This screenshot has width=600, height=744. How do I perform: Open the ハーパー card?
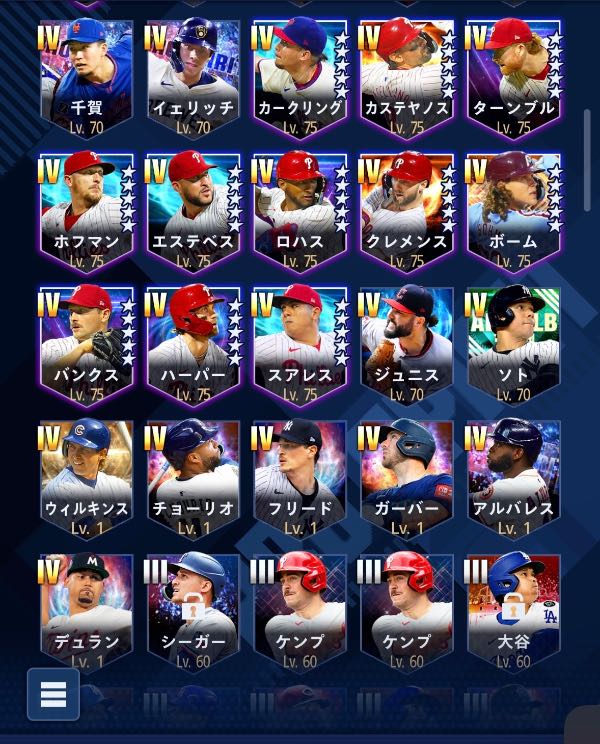pos(193,346)
